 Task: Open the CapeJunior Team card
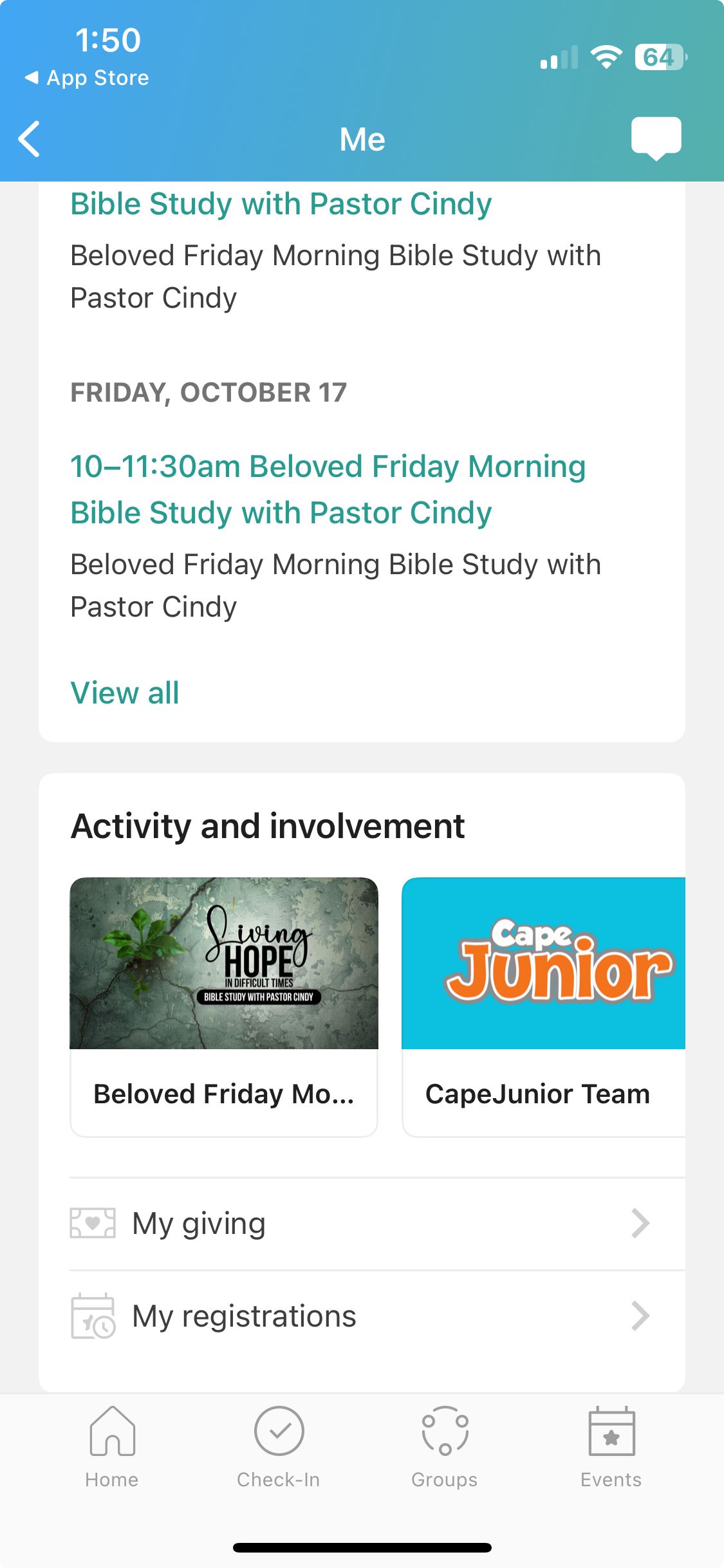click(x=543, y=1007)
